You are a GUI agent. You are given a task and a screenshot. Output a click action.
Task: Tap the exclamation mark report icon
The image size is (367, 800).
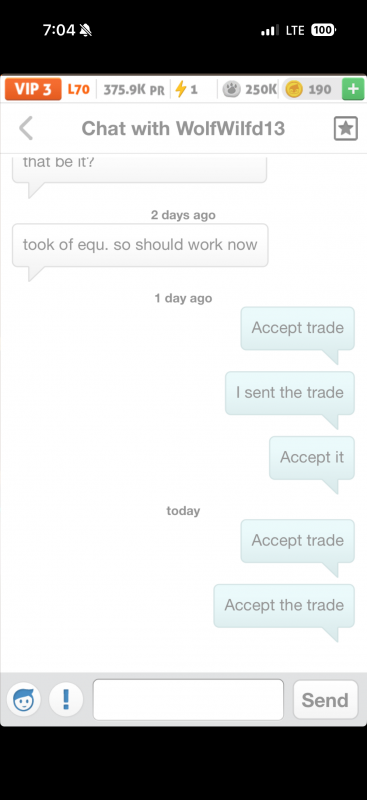click(66, 699)
